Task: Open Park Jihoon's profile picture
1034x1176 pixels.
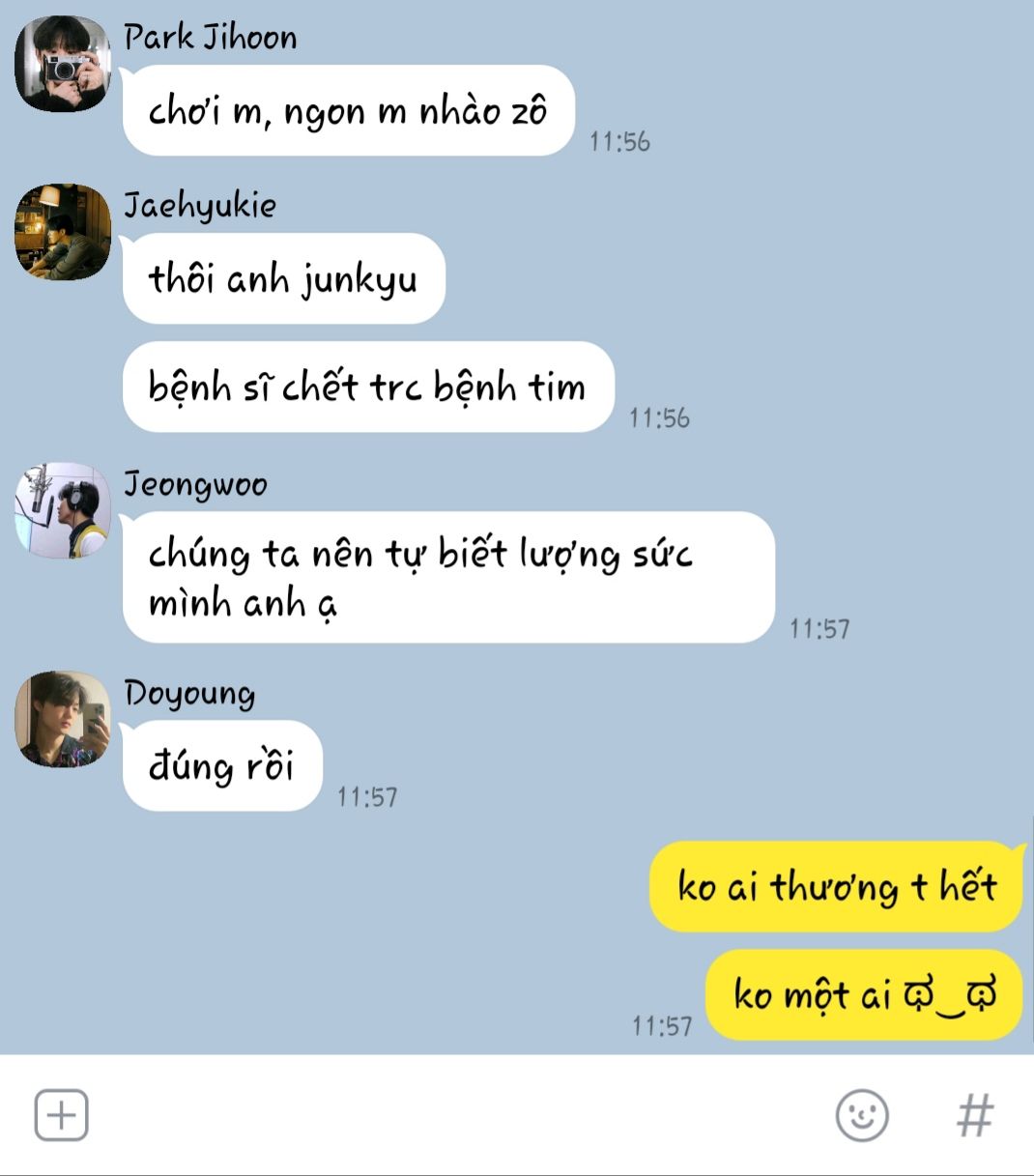Action: pyautogui.click(x=63, y=64)
